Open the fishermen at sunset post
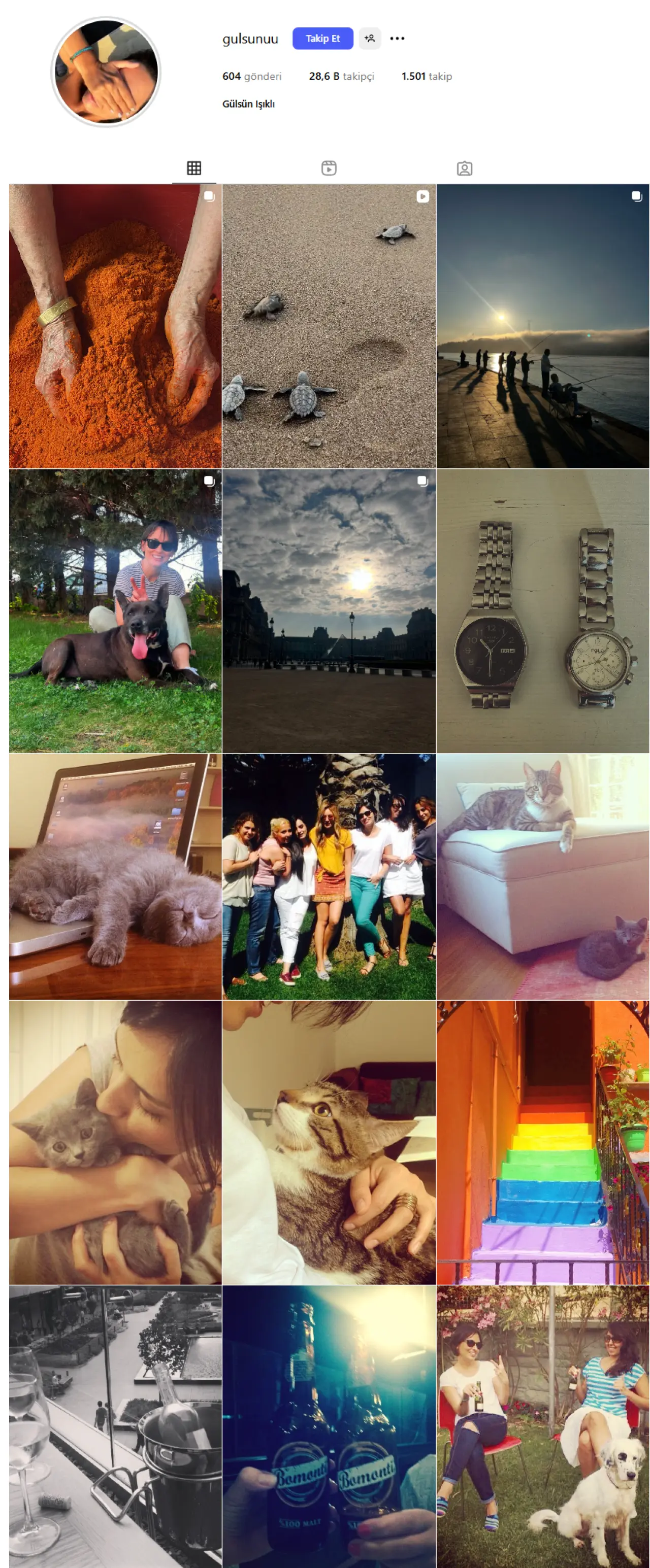This screenshot has width=650, height=1568. (542, 326)
